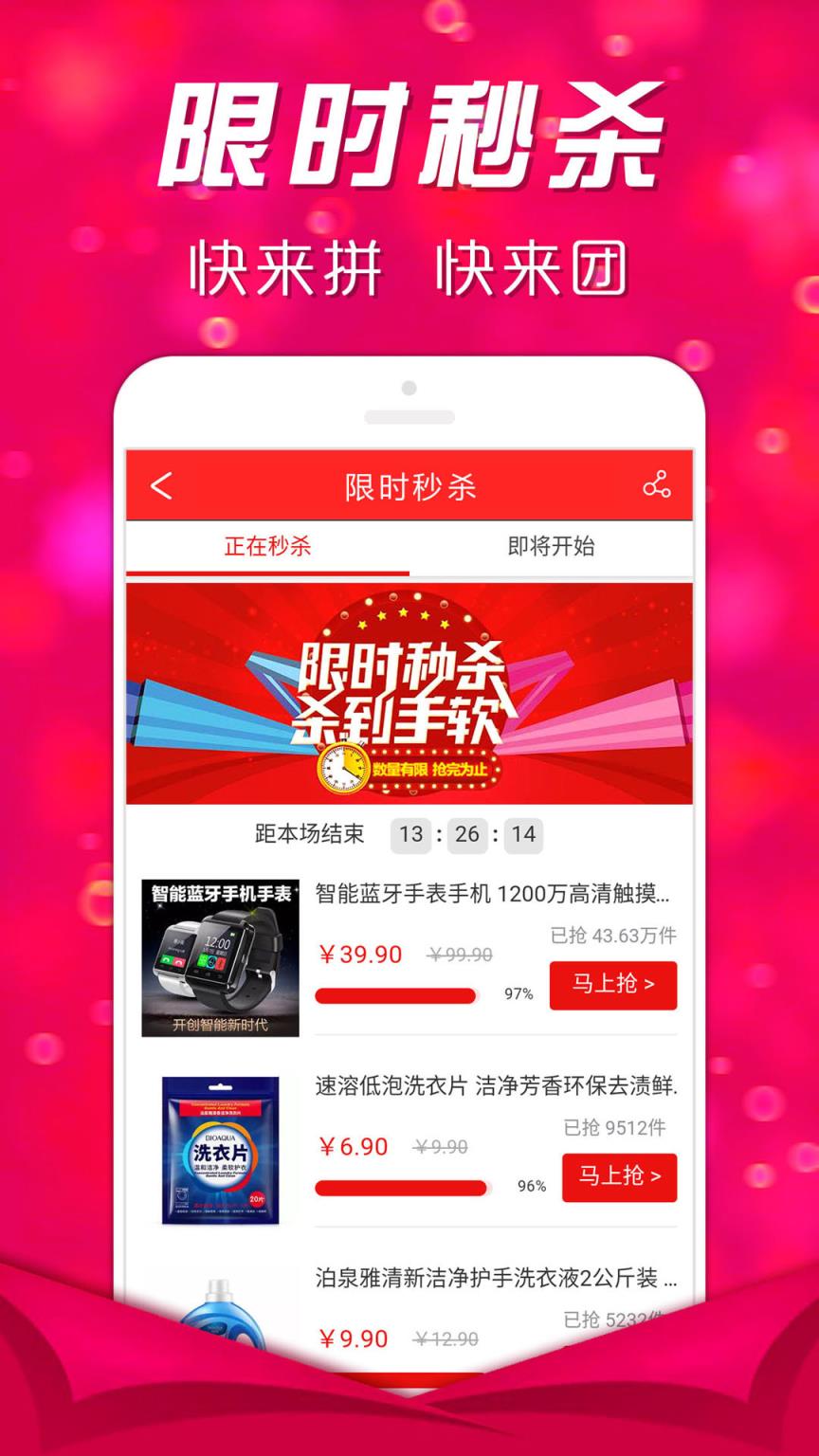Viewport: 819px width, 1456px height.
Task: Tap 马上抢 for the smart bluetooth watch
Action: click(x=612, y=985)
